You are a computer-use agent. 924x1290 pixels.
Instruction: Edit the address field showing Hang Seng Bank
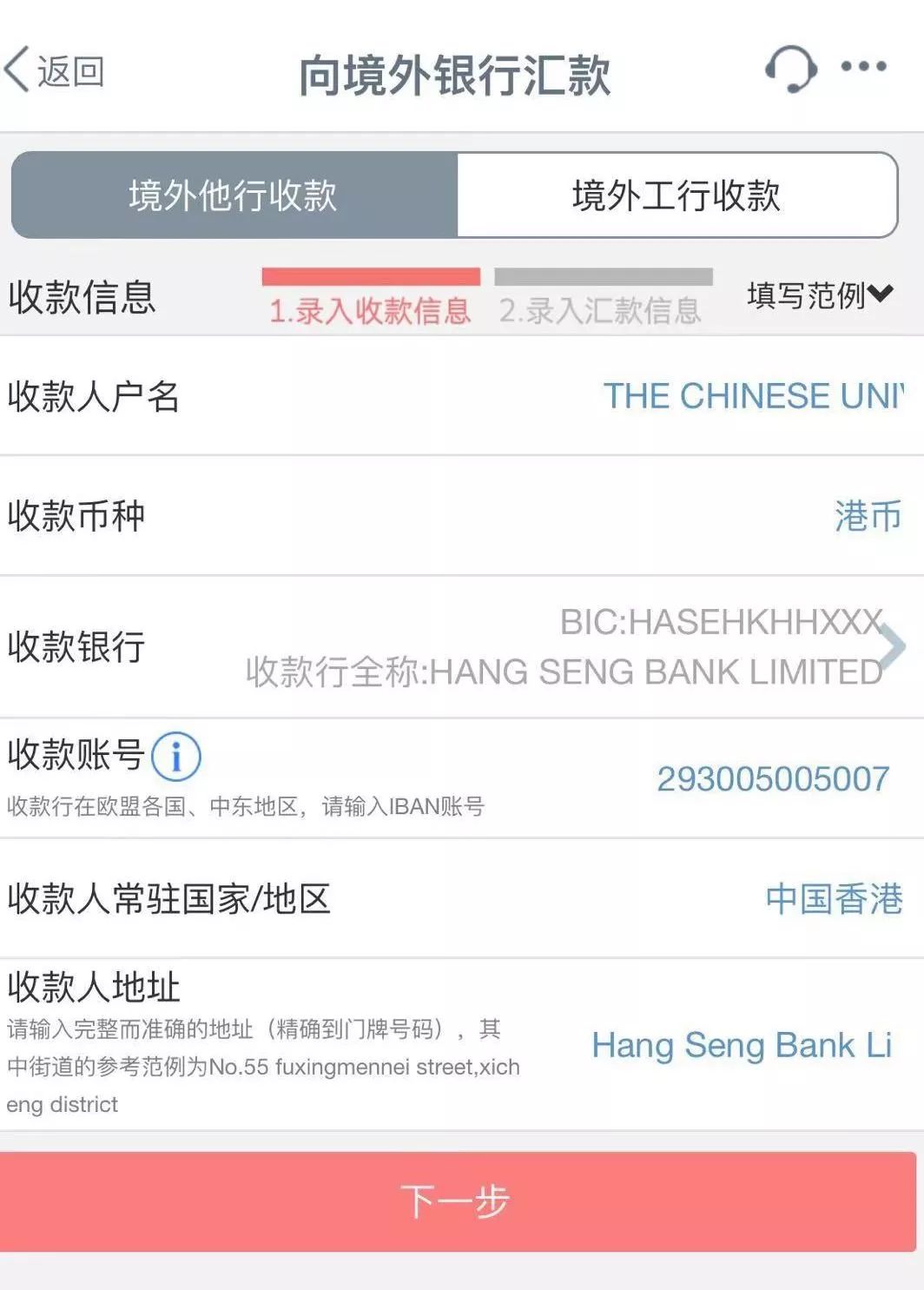(x=742, y=1046)
